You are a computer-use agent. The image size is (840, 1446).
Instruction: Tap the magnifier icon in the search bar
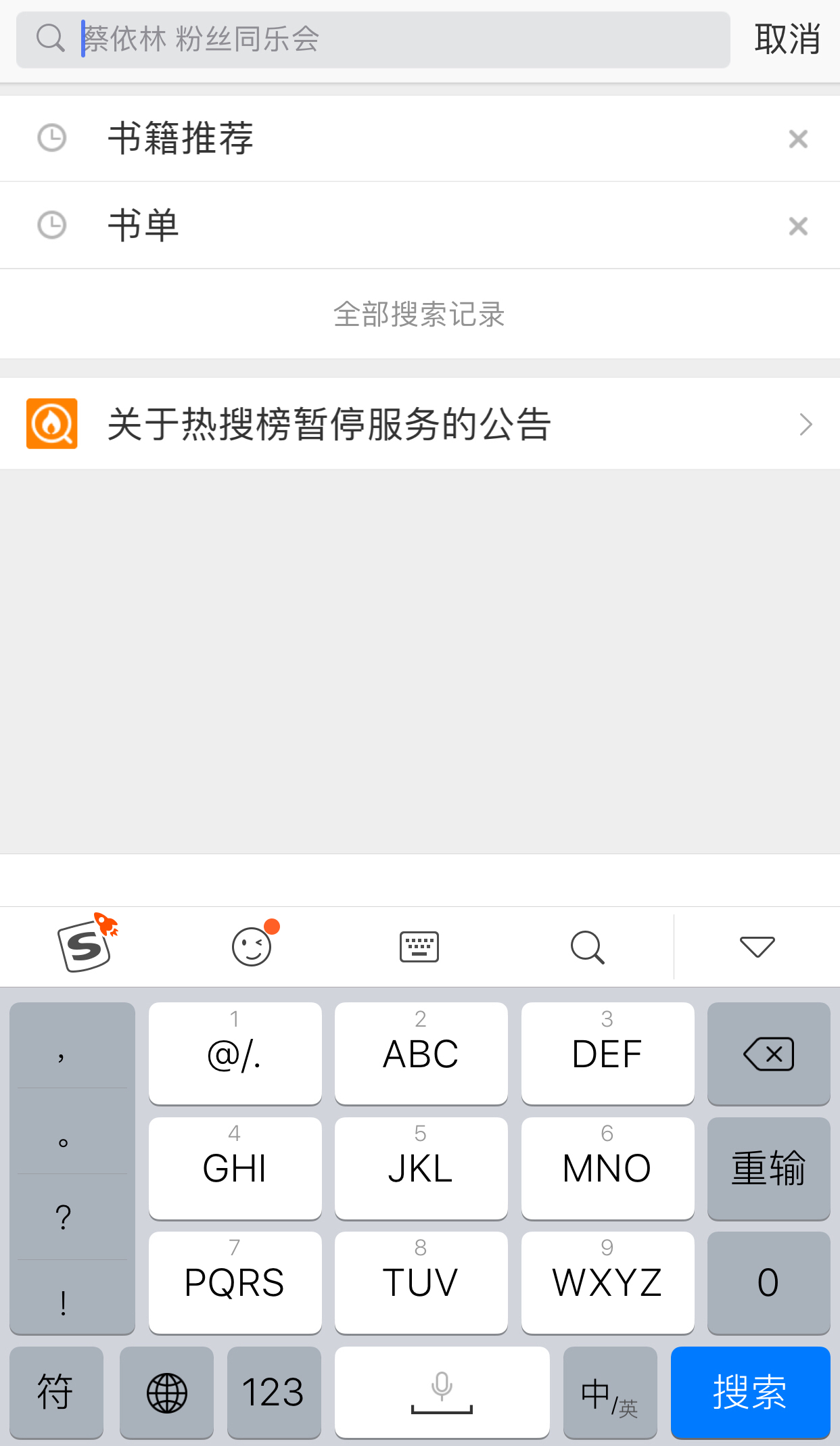coord(49,39)
